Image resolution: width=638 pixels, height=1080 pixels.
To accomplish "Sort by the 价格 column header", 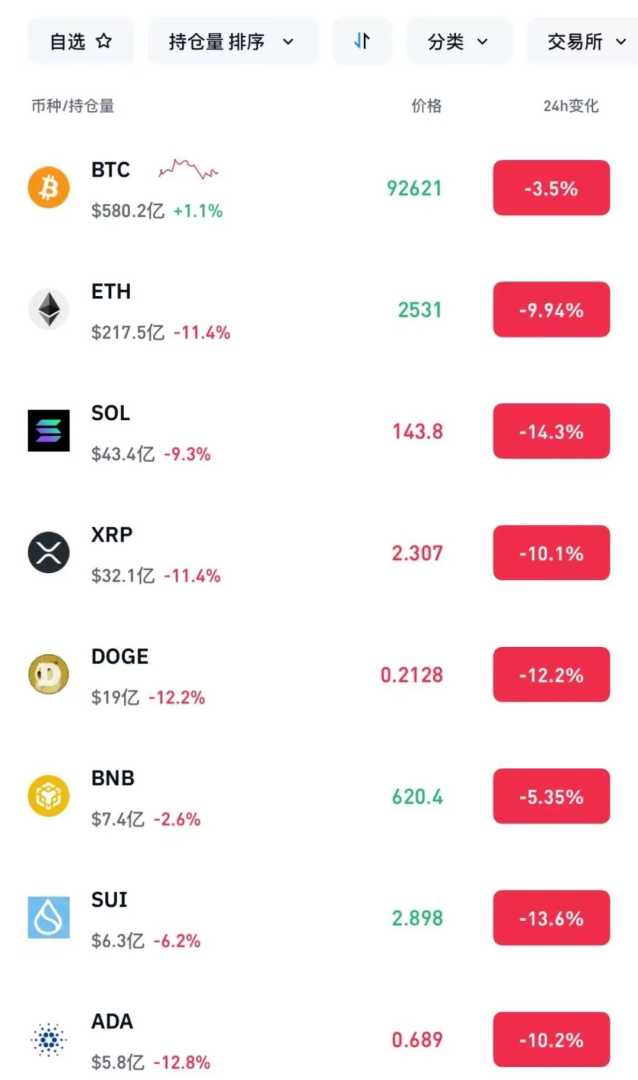I will 426,106.
